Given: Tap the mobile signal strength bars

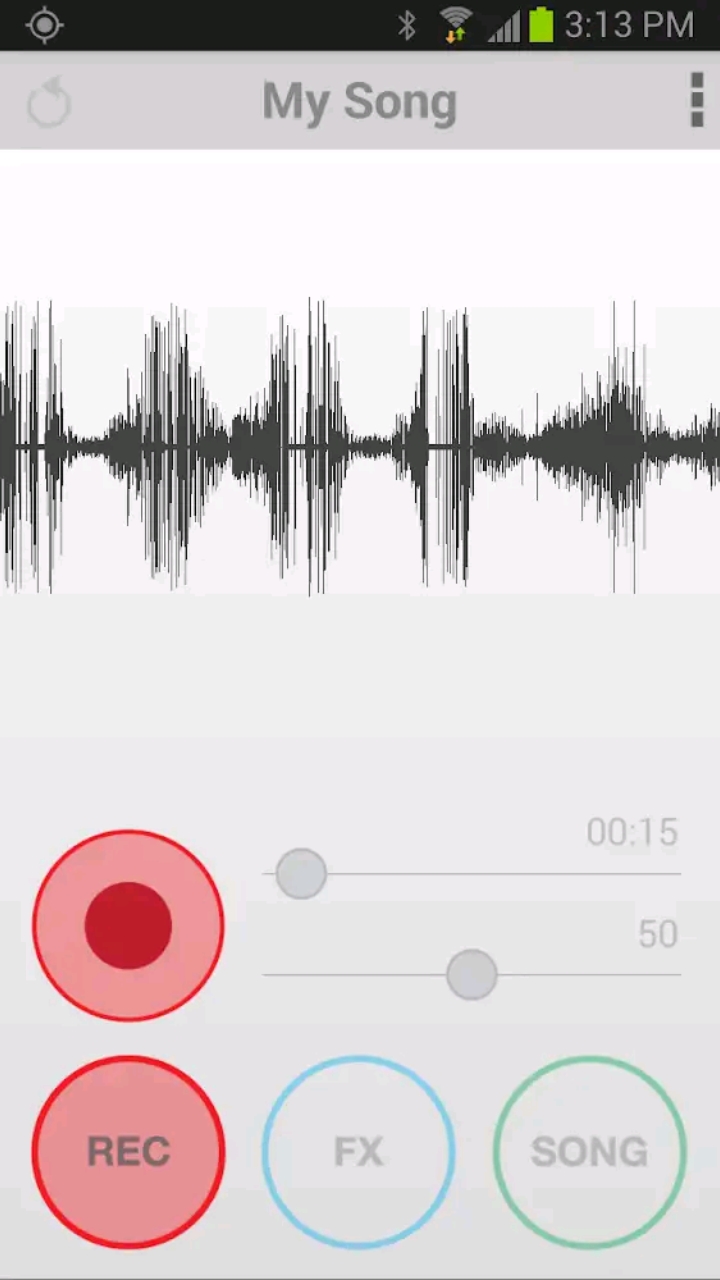Looking at the screenshot, I should (x=506, y=25).
